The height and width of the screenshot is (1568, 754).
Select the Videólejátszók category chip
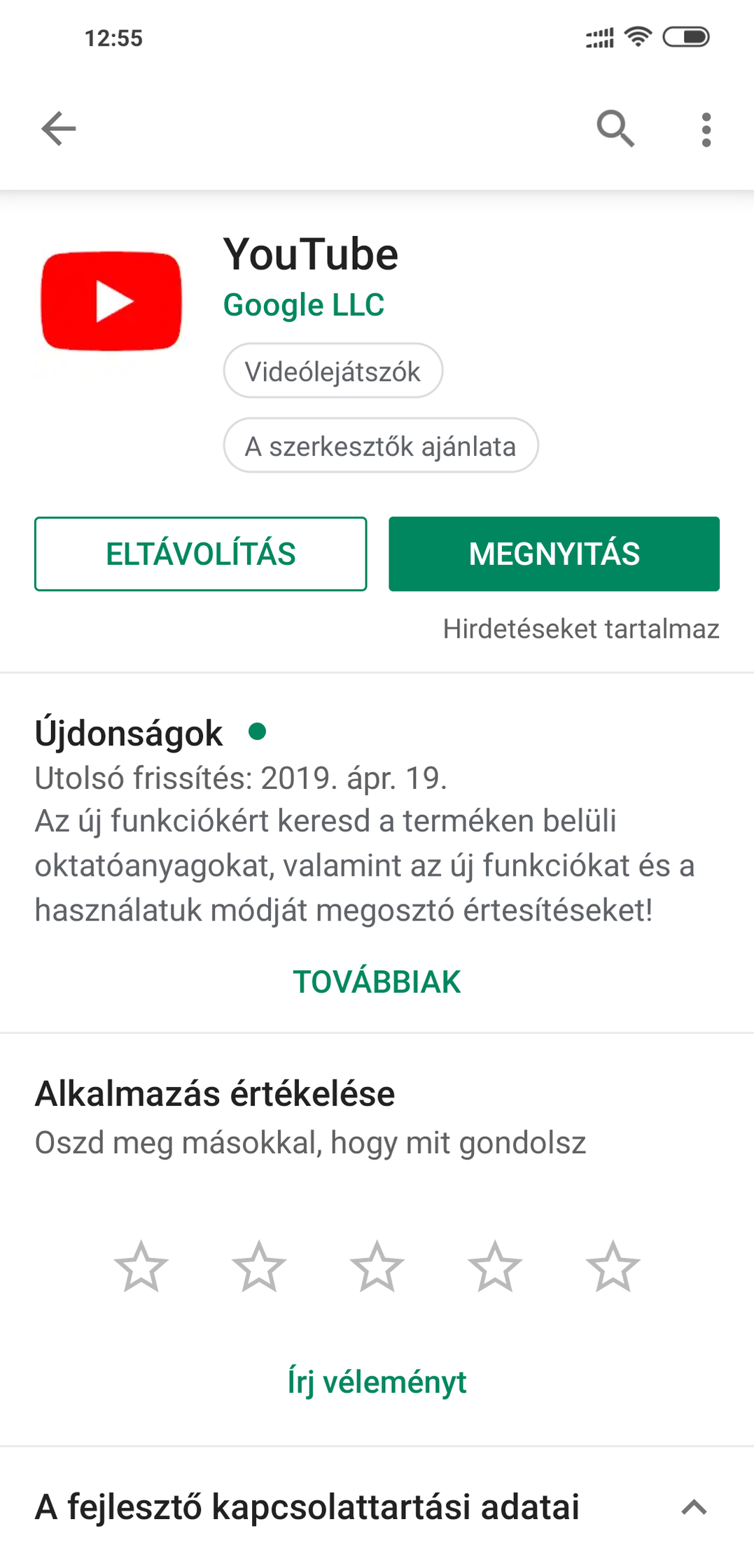(x=333, y=371)
